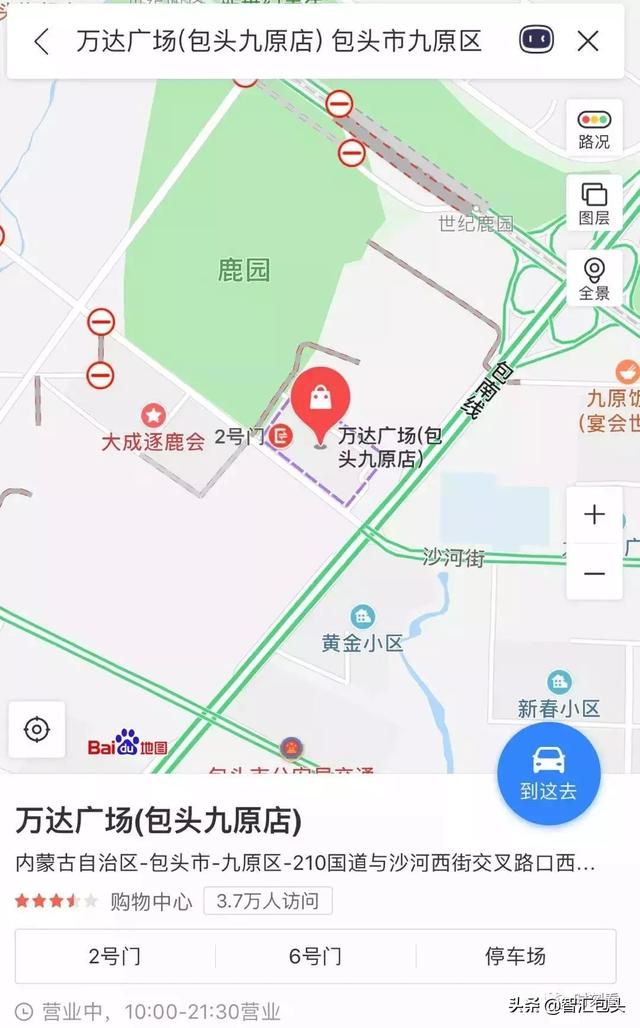Open 黄金小区 marker on map
The height and width of the screenshot is (1028, 640).
click(x=362, y=616)
